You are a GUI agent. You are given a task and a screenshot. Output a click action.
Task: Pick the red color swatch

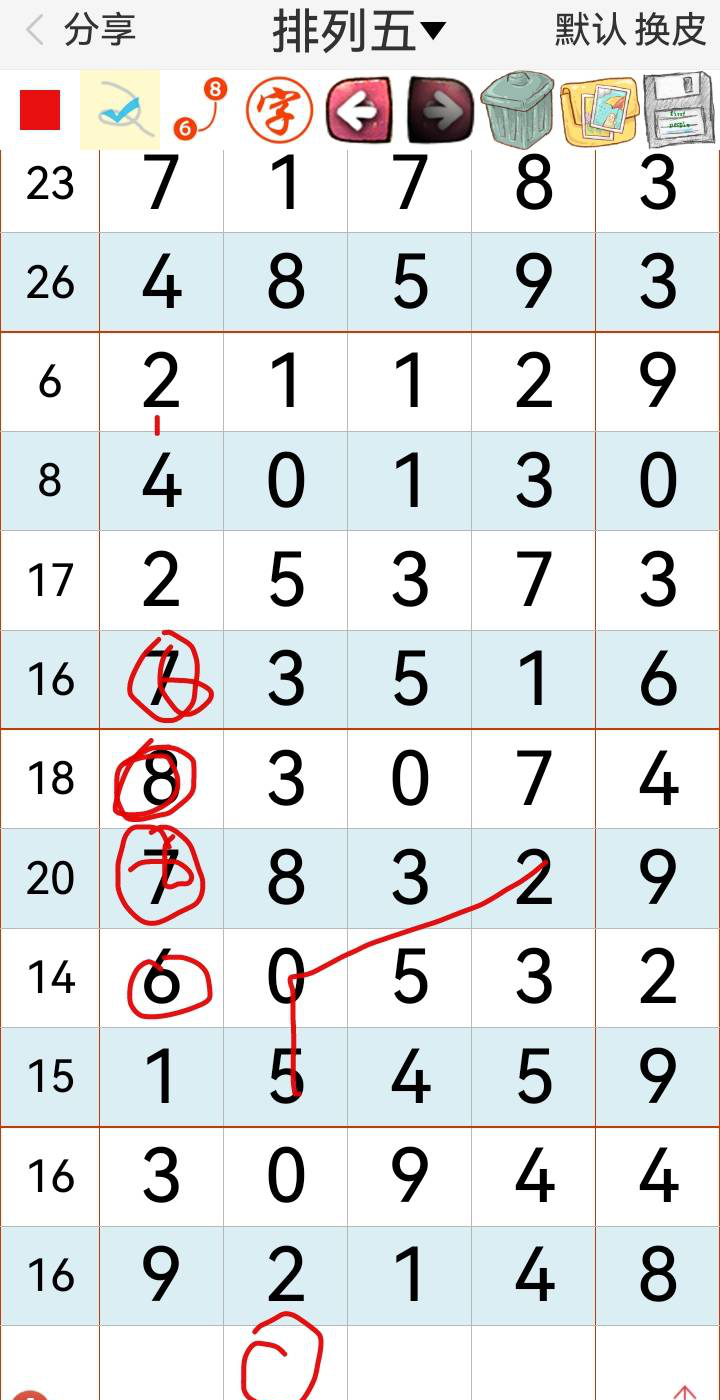pos(40,110)
